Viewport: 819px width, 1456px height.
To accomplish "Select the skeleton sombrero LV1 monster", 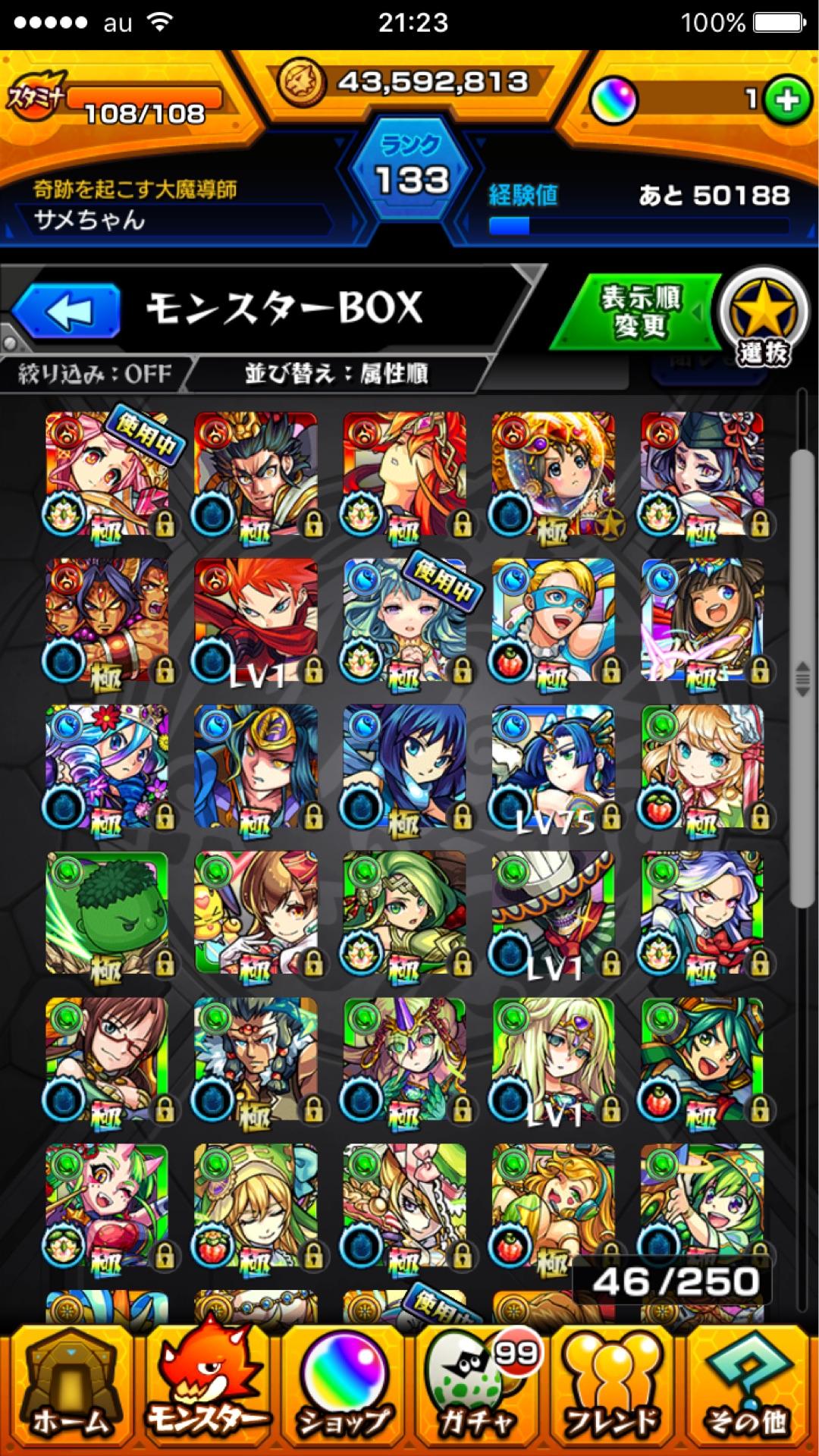I will pyautogui.click(x=554, y=913).
